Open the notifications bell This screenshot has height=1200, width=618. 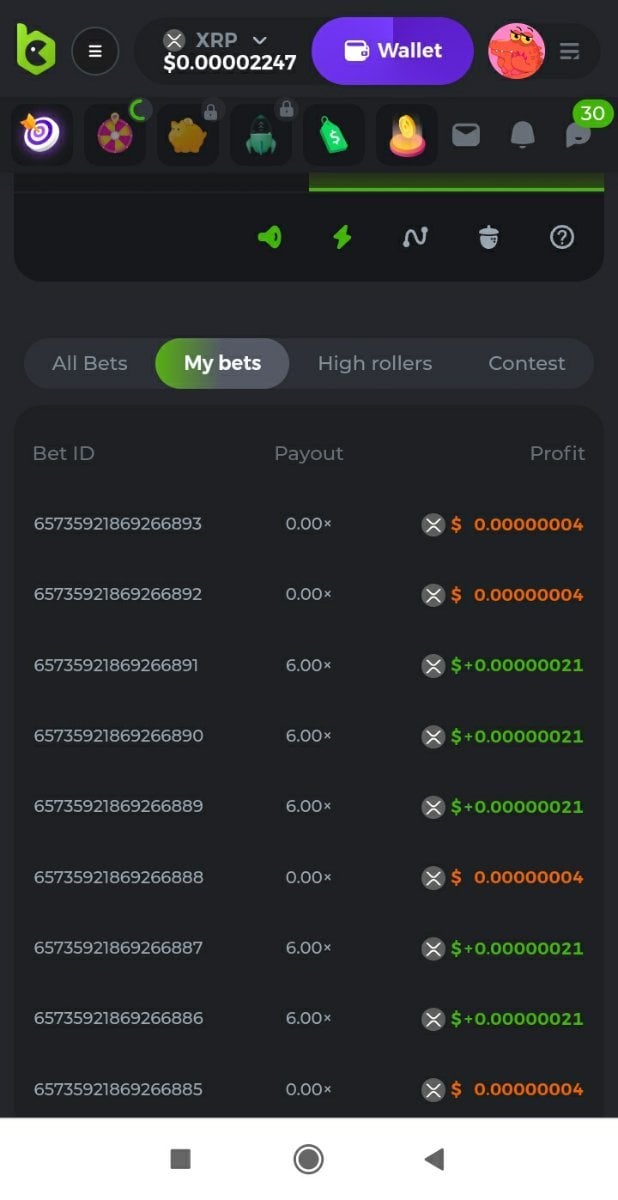coord(522,134)
